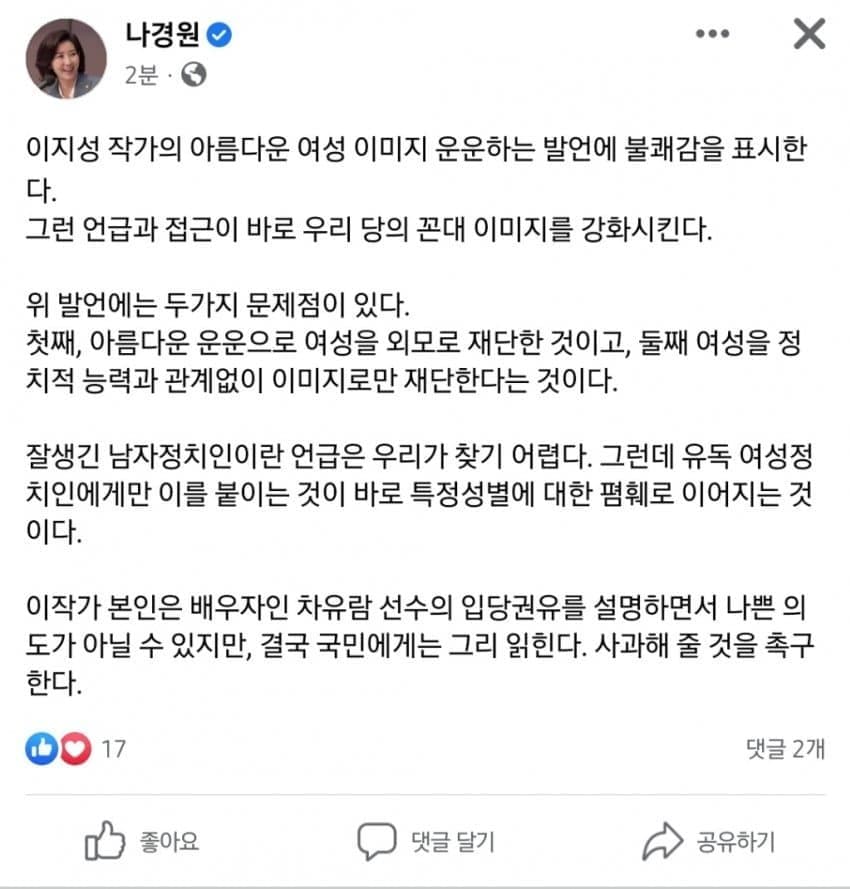This screenshot has height=889, width=850.
Task: Open the post options ellipsis menu
Action: pyautogui.click(x=711, y=33)
